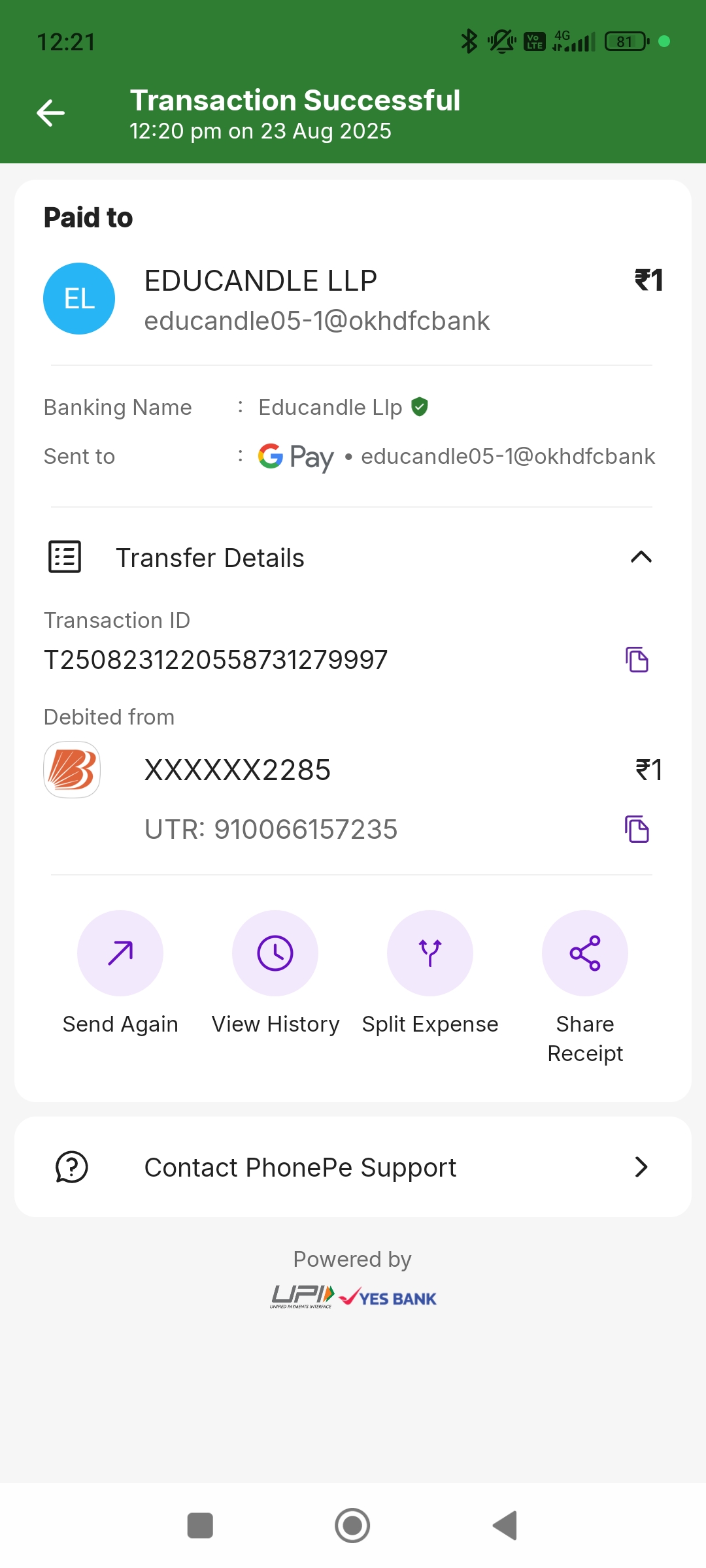Go back using the header arrow
The width and height of the screenshot is (706, 1568).
(51, 113)
